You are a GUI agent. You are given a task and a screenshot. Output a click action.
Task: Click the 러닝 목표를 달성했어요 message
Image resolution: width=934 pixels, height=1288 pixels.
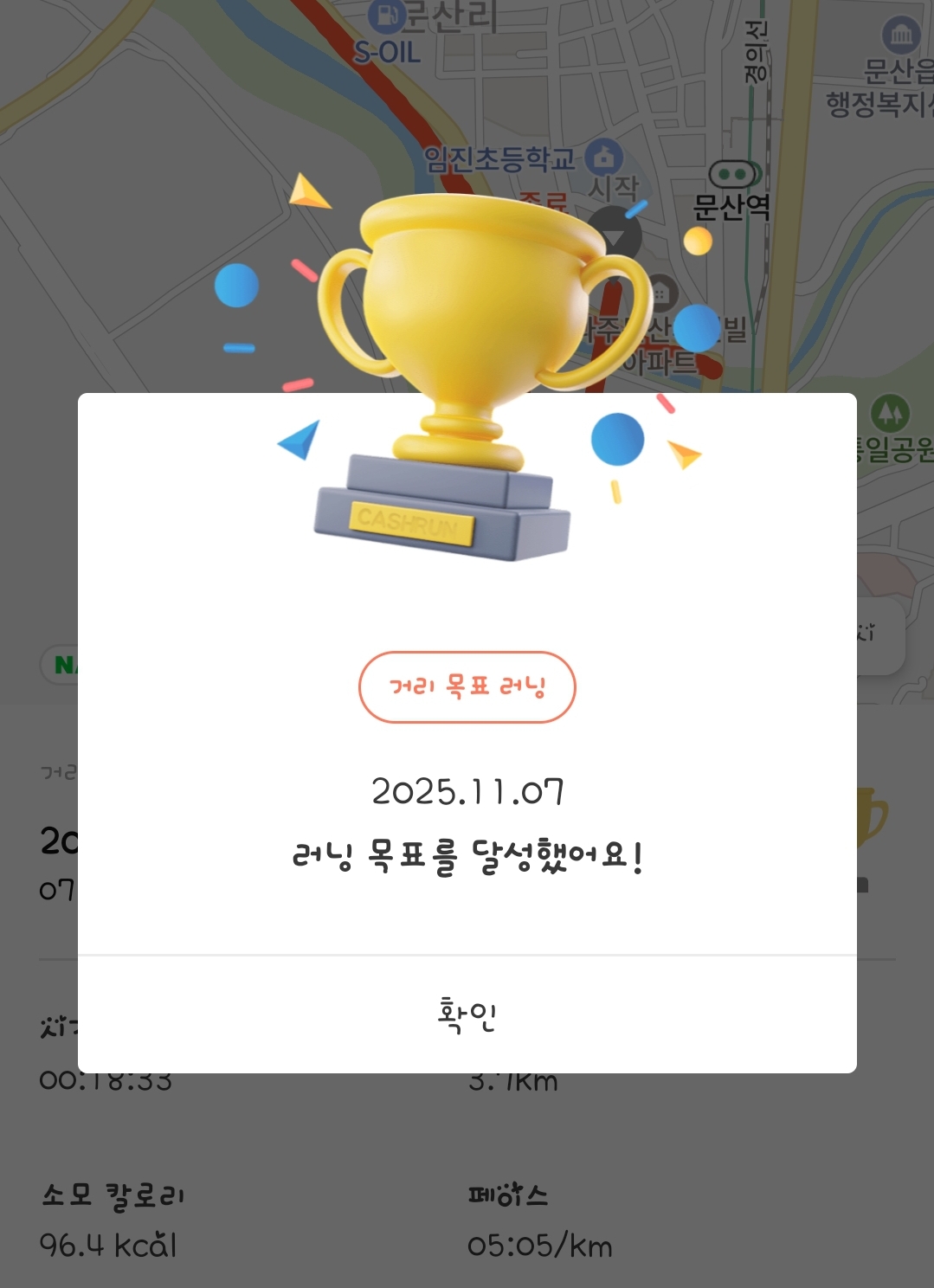pyautogui.click(x=467, y=856)
